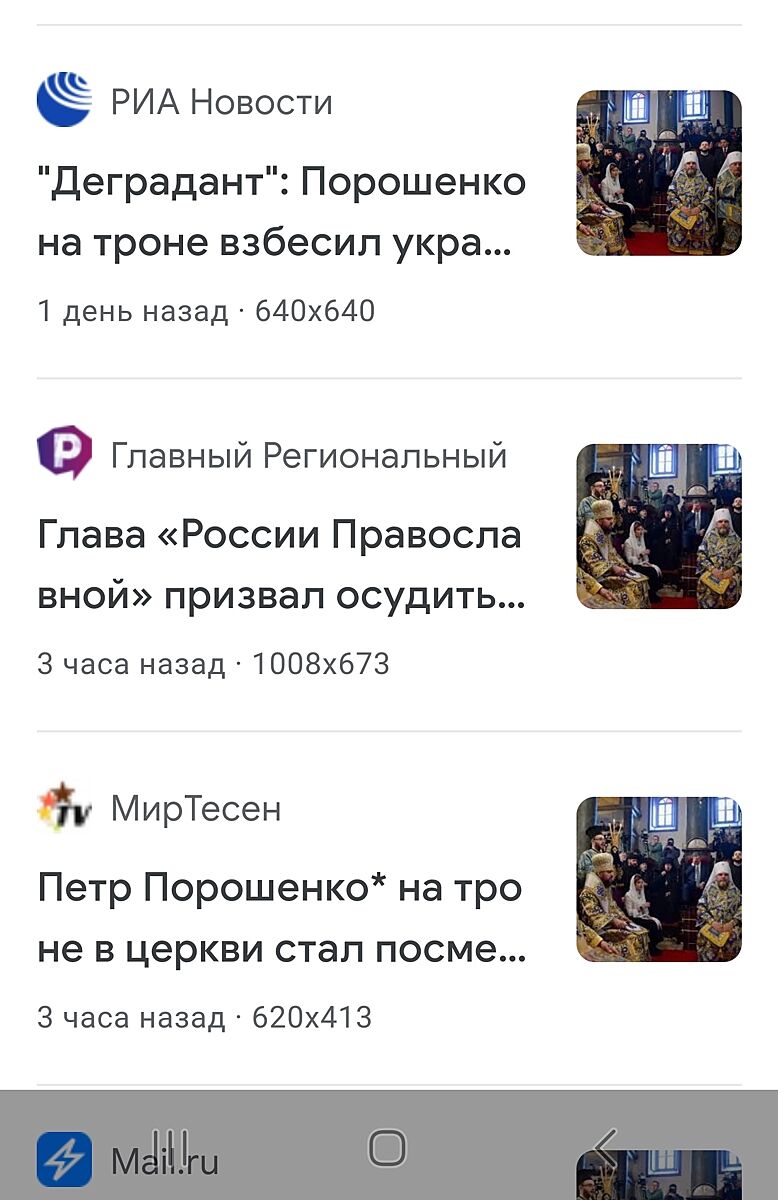Open the МирТесен article about Петр Порошенко

click(281, 918)
